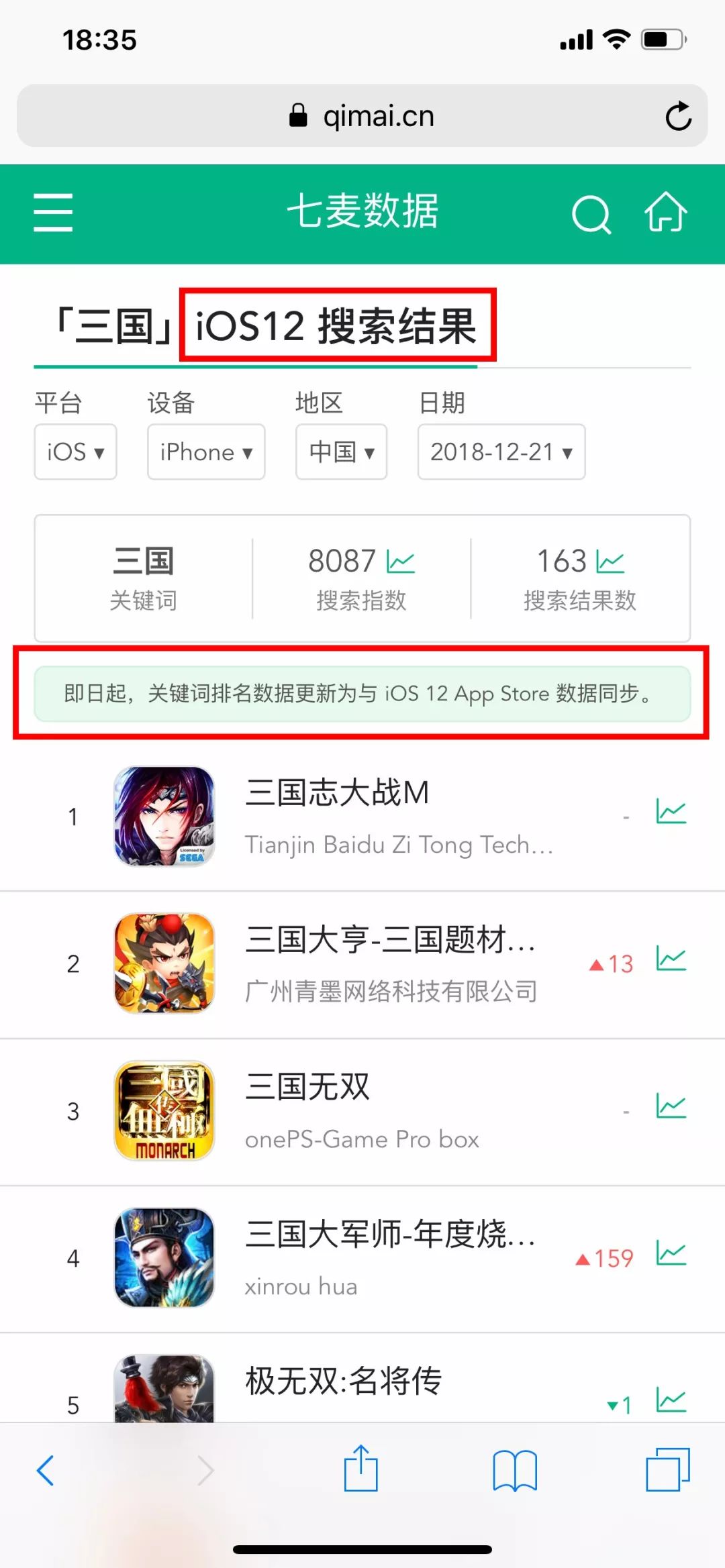This screenshot has height=1568, width=725.
Task: Open the 三国无双 app entry
Action: click(307, 1087)
